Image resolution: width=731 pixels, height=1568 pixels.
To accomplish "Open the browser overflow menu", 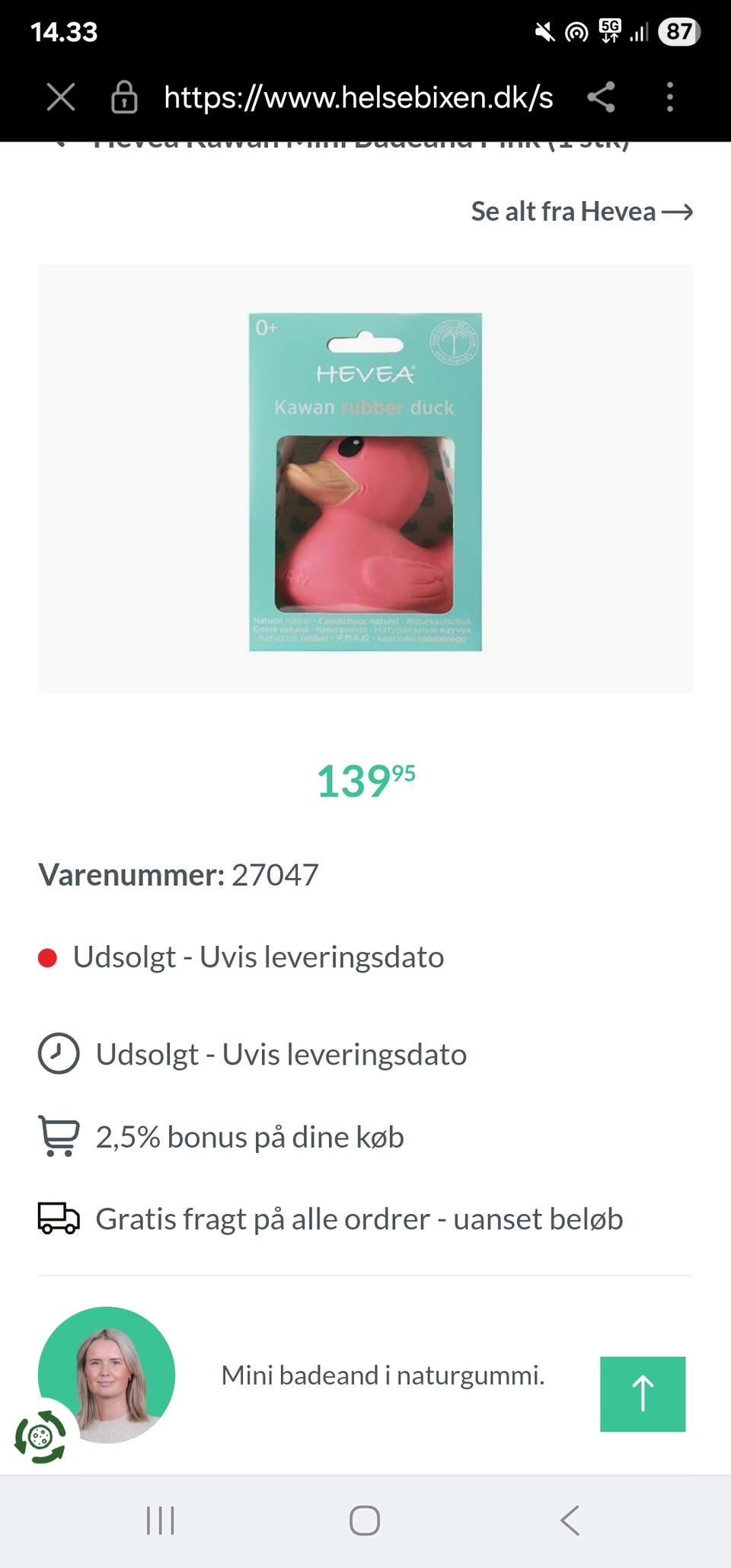I will (670, 97).
